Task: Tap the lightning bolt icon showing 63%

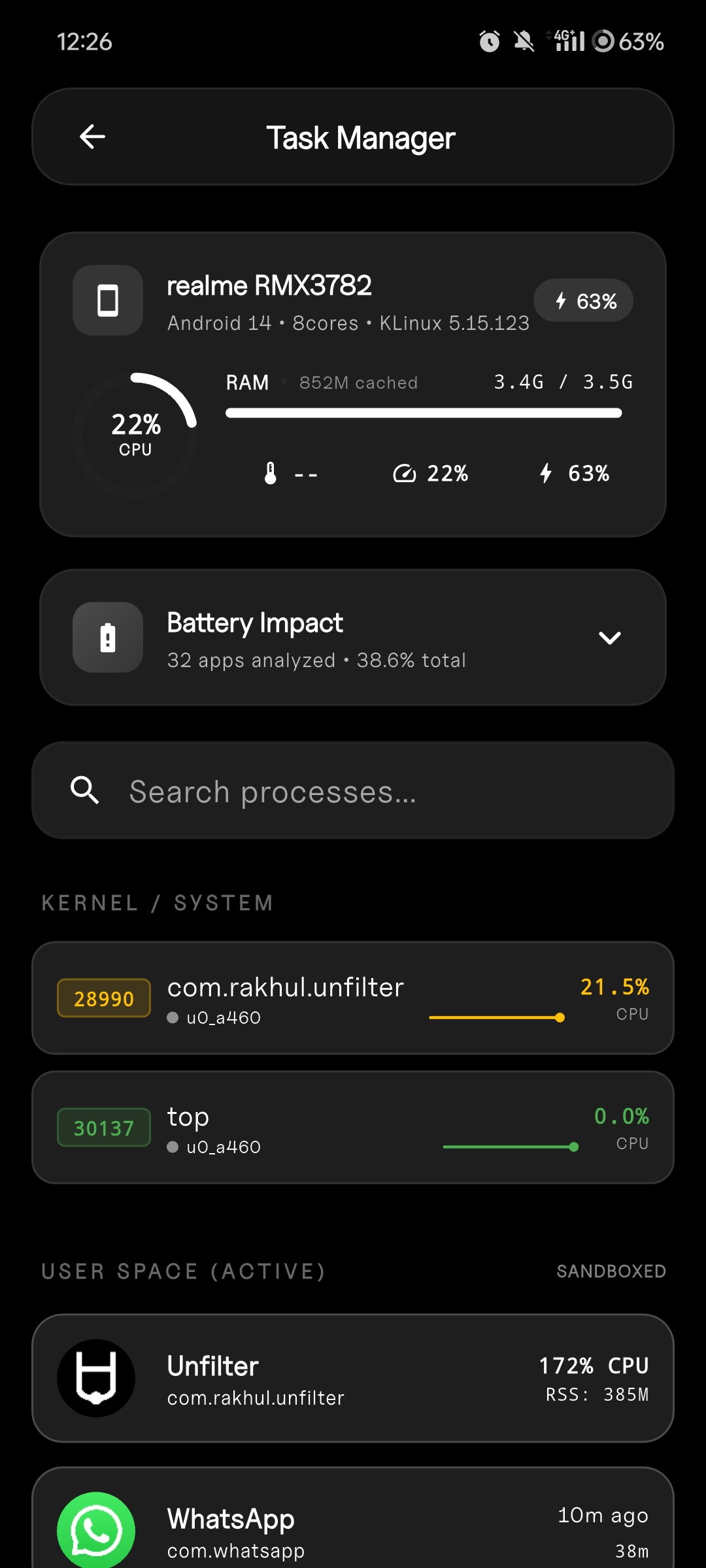Action: coord(546,473)
